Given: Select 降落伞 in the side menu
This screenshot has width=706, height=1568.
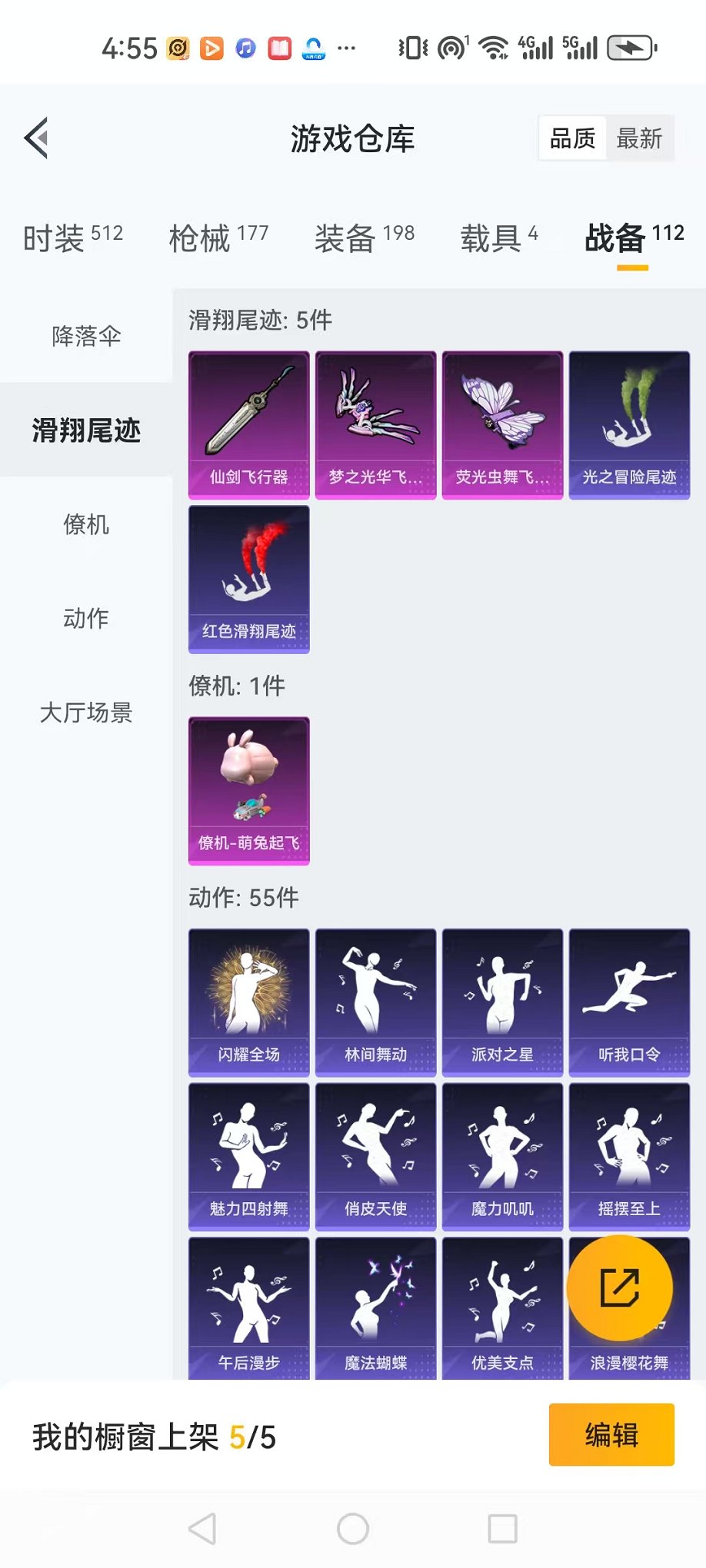Looking at the screenshot, I should [x=86, y=336].
